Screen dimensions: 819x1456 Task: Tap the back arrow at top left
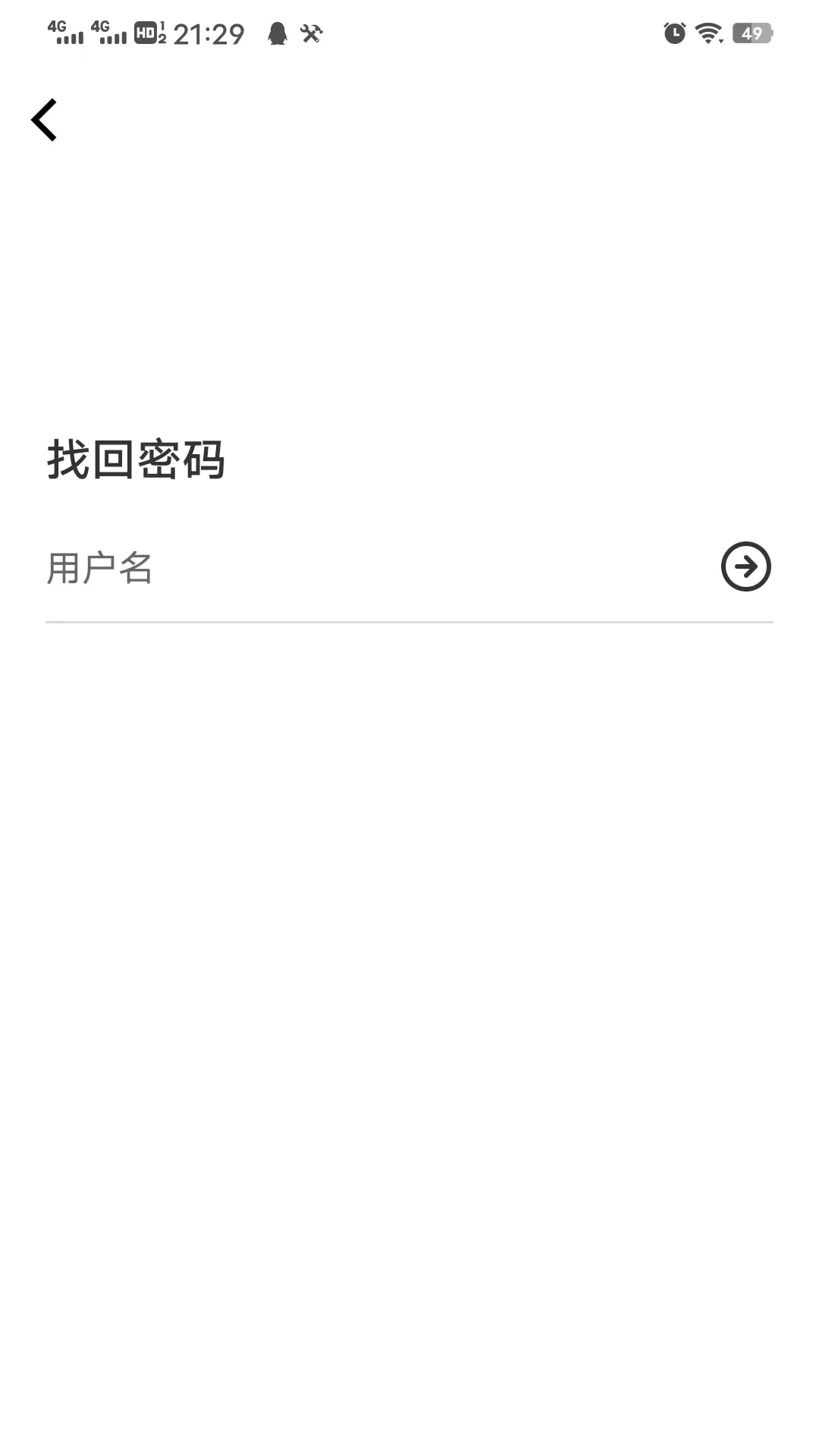coord(43,119)
